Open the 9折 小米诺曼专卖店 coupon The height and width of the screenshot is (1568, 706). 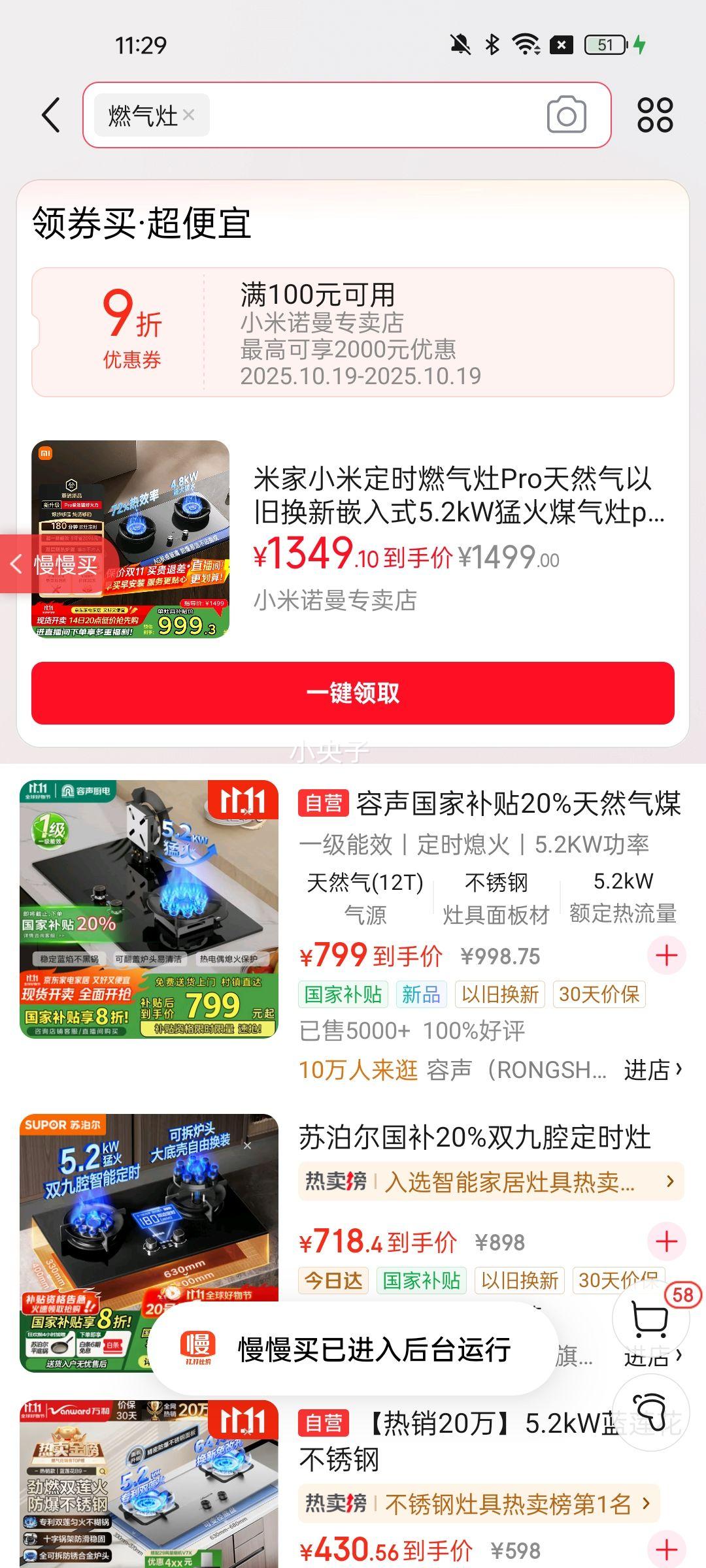[x=353, y=332]
